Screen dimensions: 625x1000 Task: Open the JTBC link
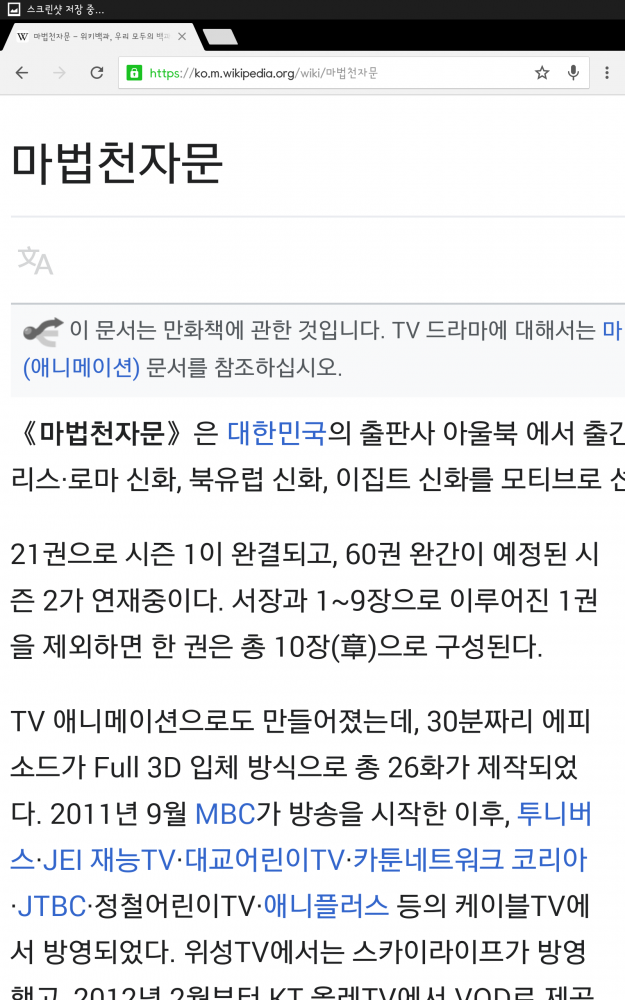coord(51,906)
